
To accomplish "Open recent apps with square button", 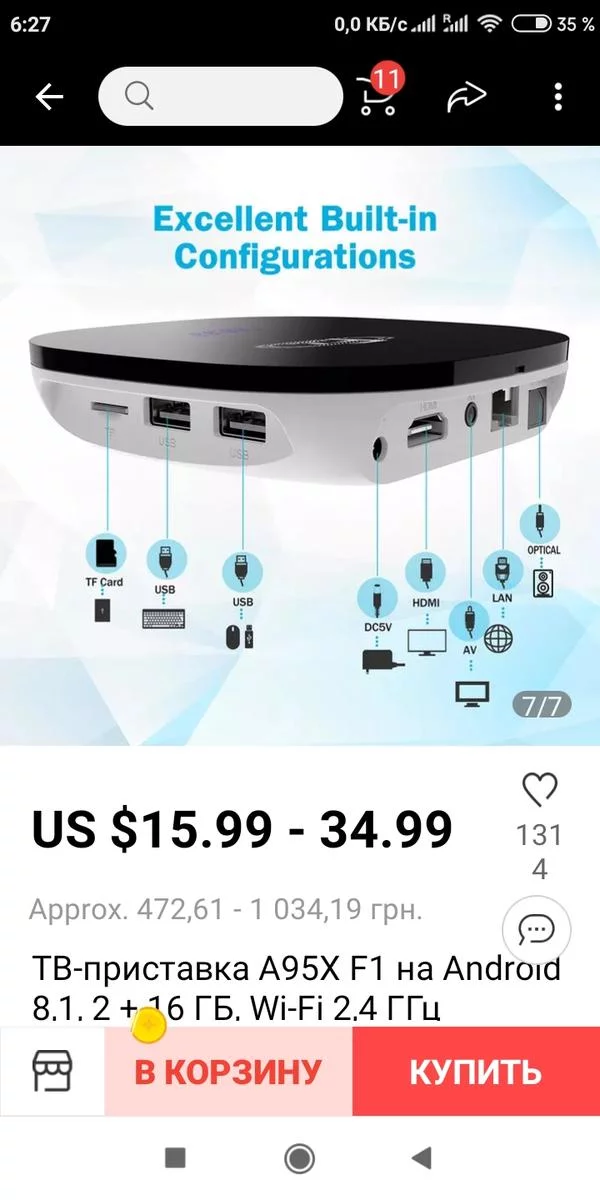I will point(176,1159).
